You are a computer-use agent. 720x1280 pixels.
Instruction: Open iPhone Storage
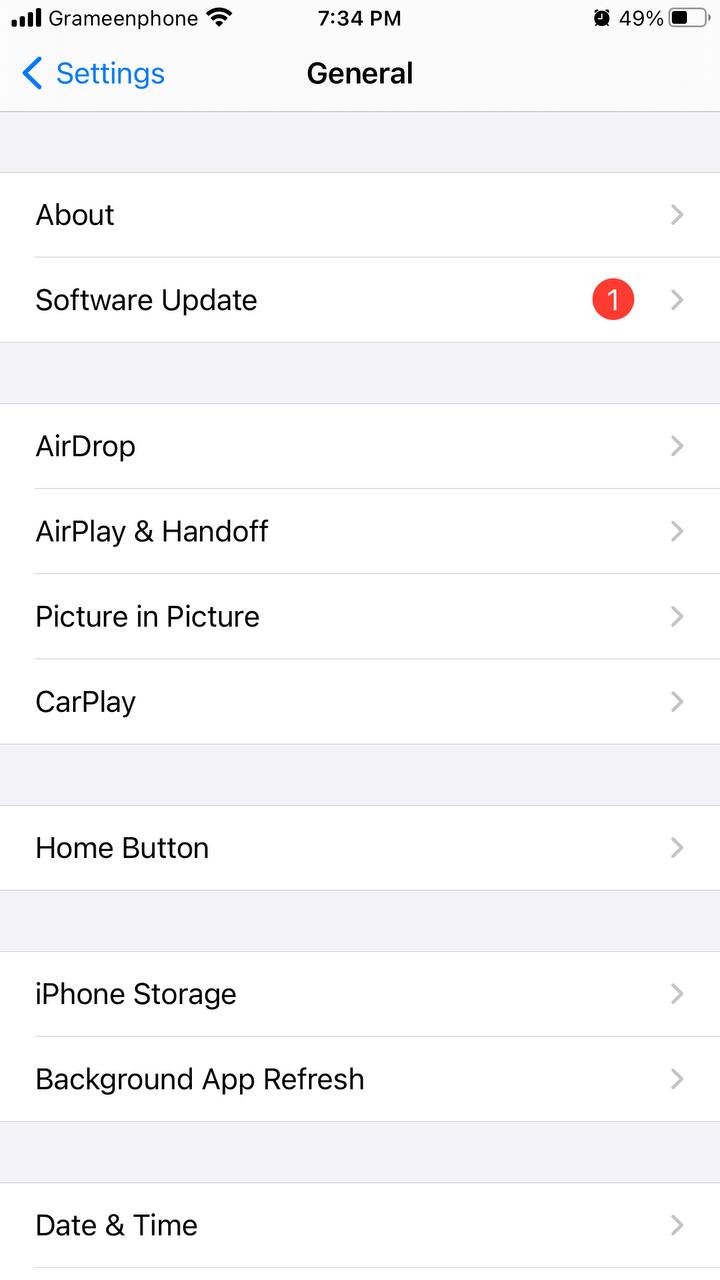coord(360,993)
